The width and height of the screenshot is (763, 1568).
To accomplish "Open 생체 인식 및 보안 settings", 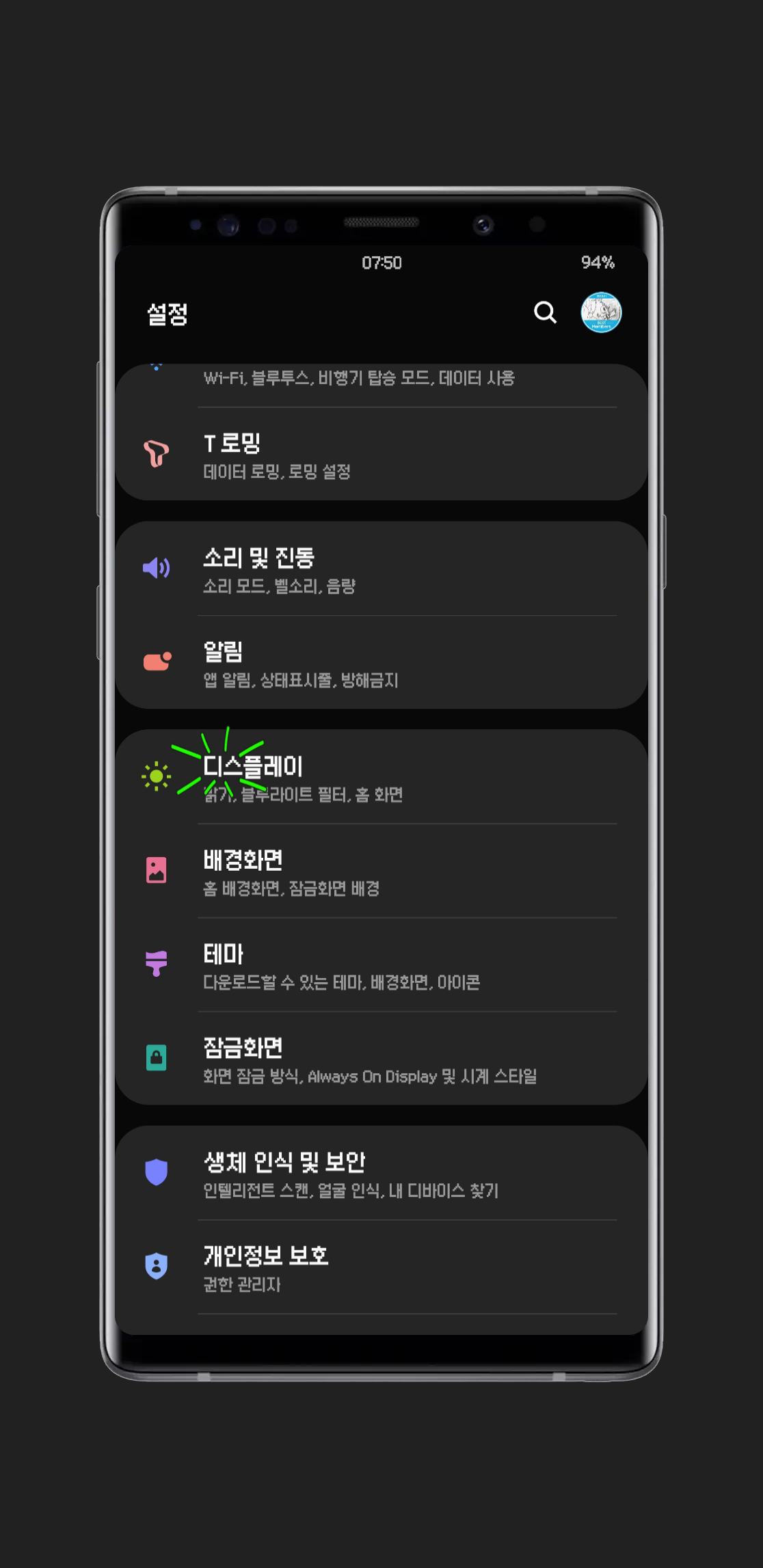I will tap(381, 1173).
